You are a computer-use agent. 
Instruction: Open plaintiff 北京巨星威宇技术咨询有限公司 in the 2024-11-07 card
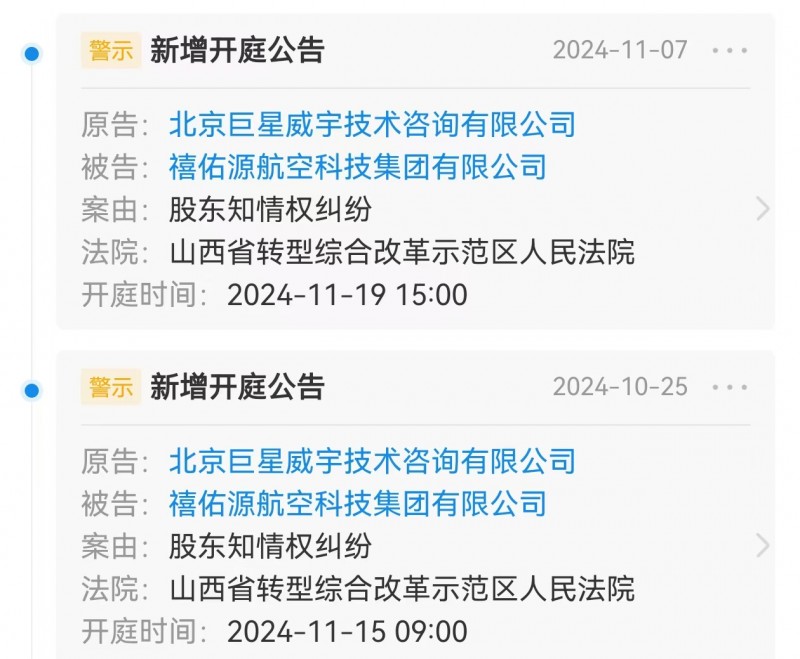[372, 124]
